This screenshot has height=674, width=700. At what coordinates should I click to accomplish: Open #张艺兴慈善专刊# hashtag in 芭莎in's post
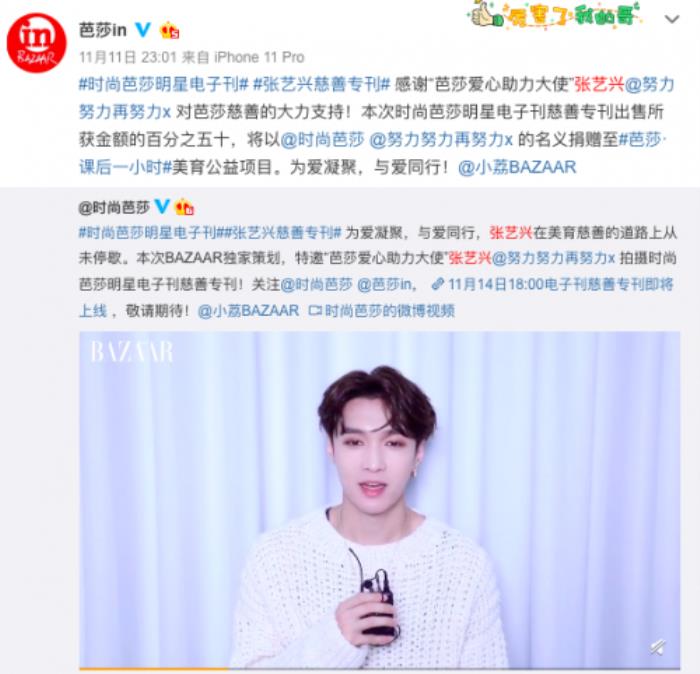click(320, 84)
